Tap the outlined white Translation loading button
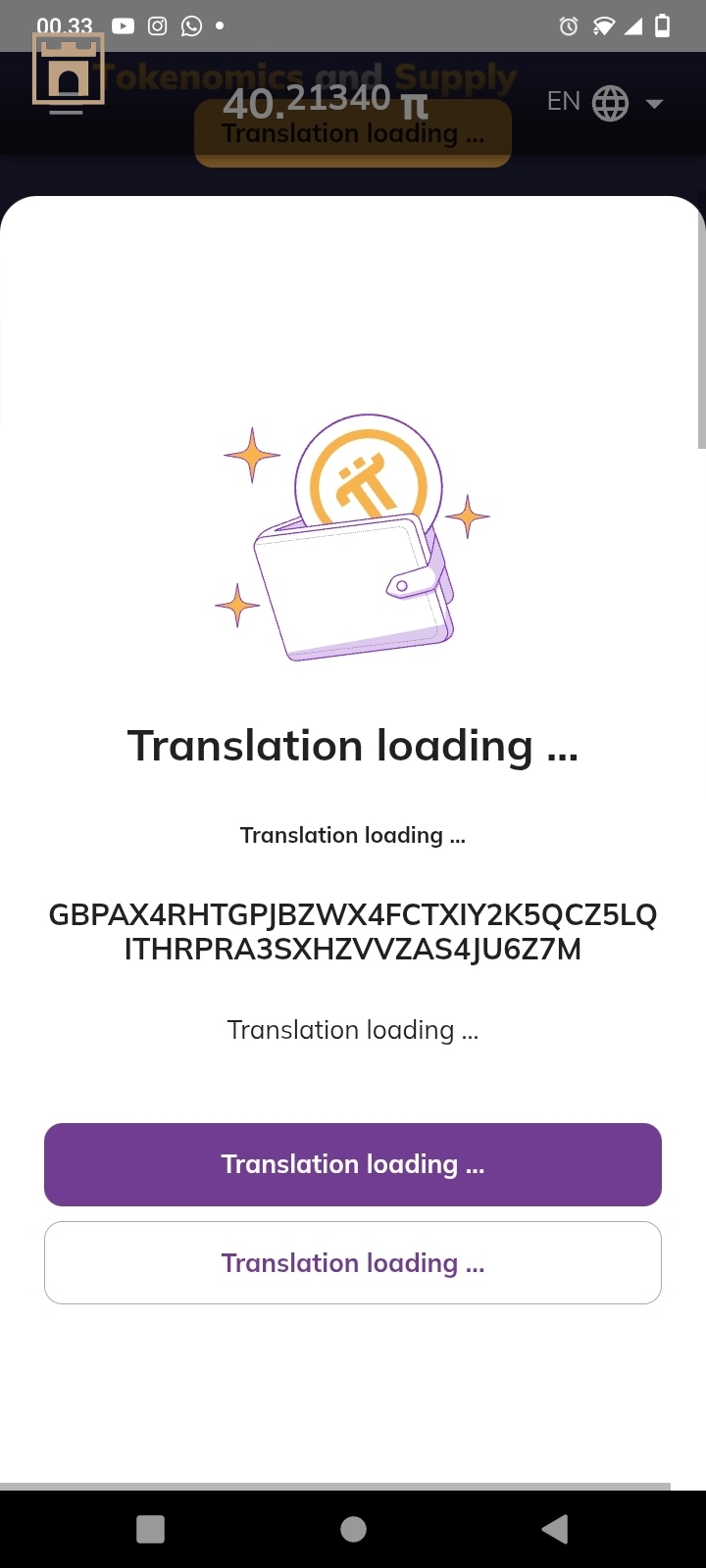706x1568 pixels. (x=353, y=1262)
